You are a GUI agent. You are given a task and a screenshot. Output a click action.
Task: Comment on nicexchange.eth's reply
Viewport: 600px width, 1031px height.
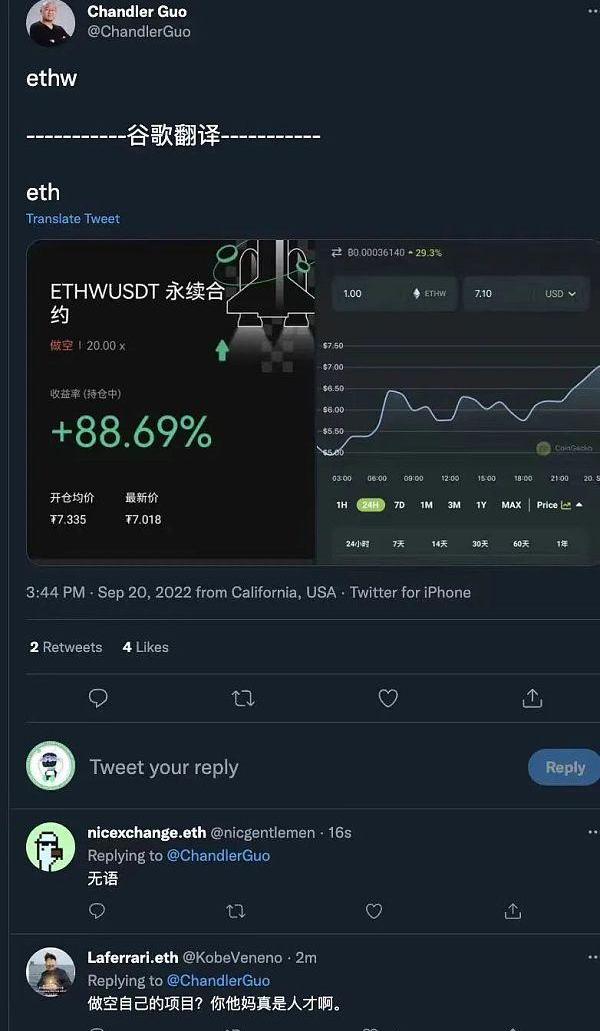click(97, 911)
